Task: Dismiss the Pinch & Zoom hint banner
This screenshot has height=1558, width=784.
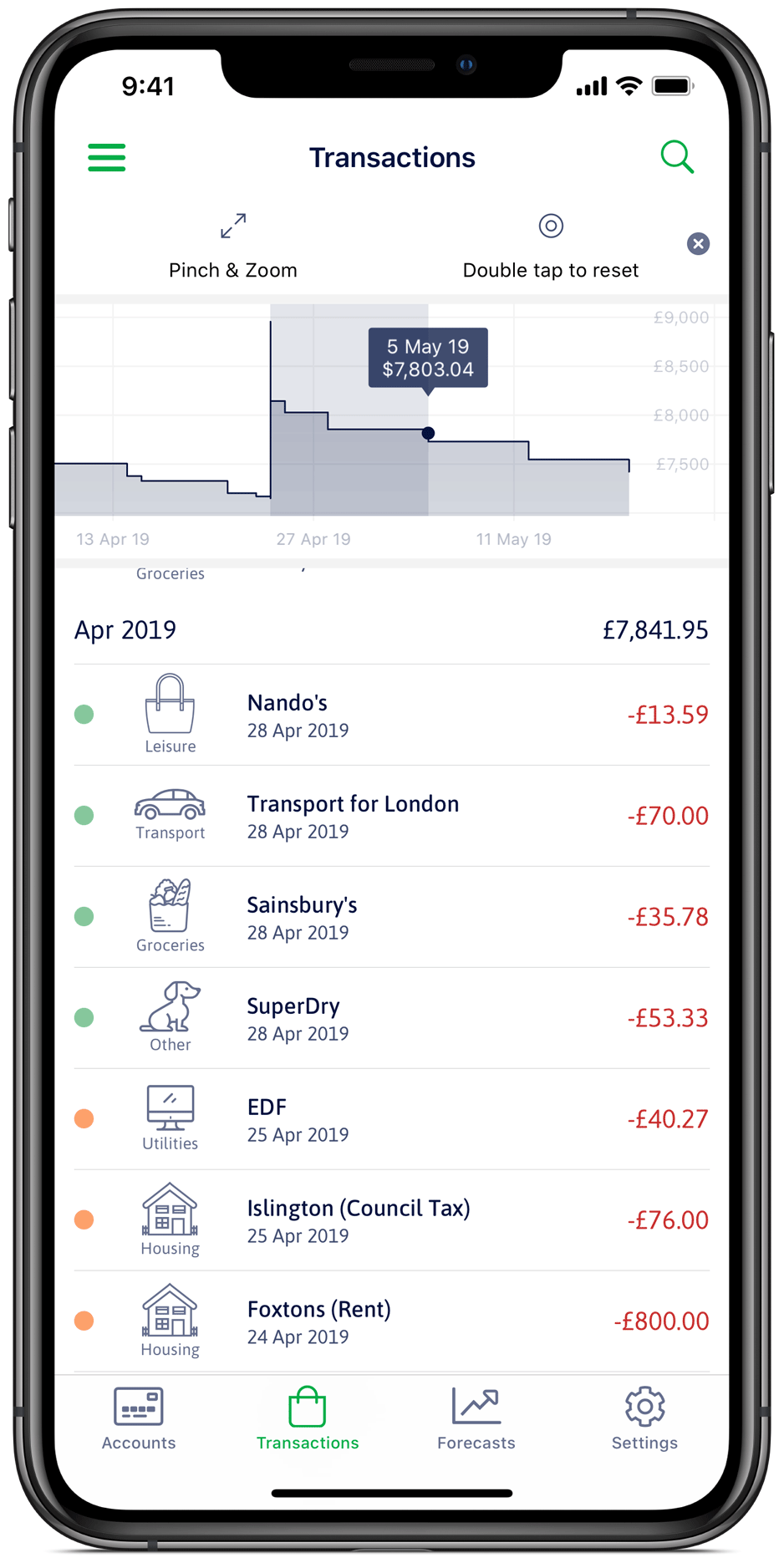Action: [698, 243]
